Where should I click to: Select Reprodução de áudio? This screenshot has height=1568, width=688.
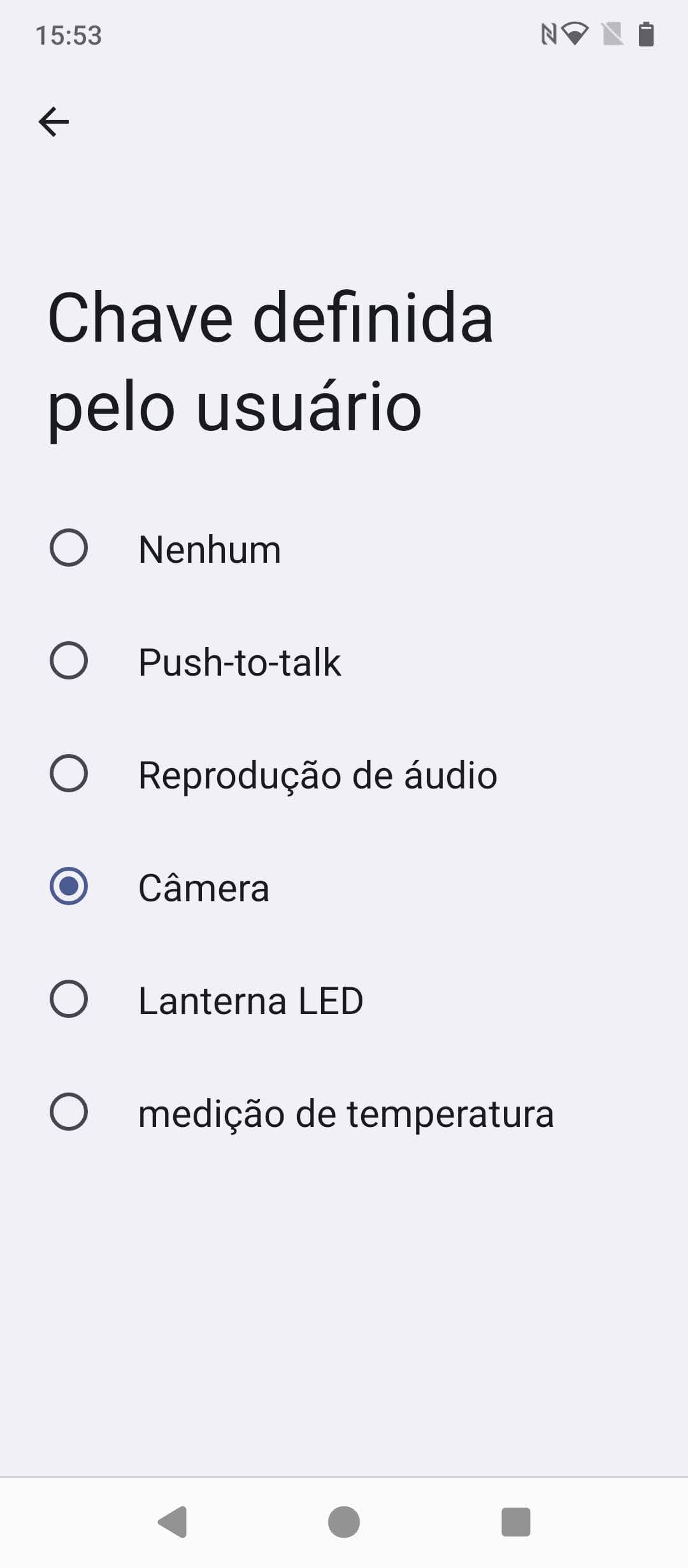[344, 774]
